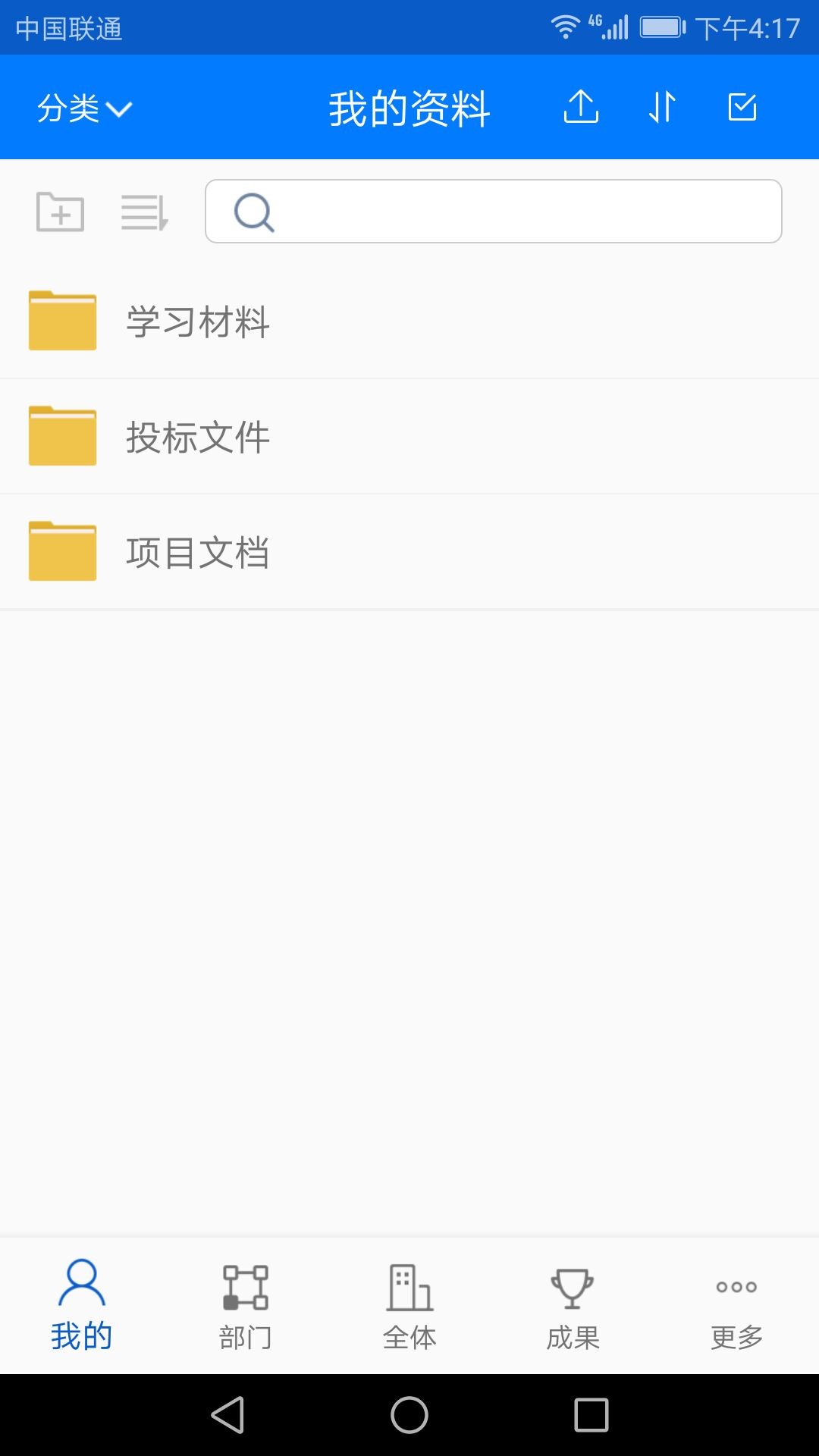Focus the search box
819x1456 pixels.
pyautogui.click(x=493, y=212)
